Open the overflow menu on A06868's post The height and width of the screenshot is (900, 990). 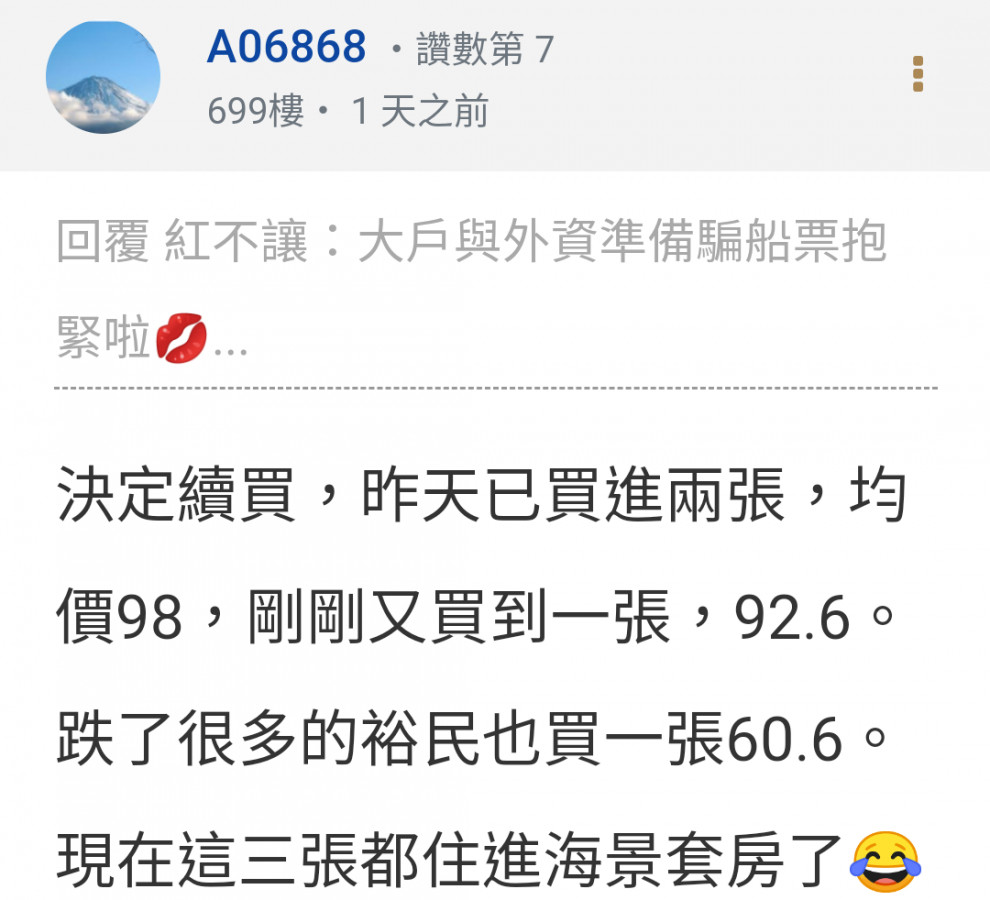pos(917,75)
